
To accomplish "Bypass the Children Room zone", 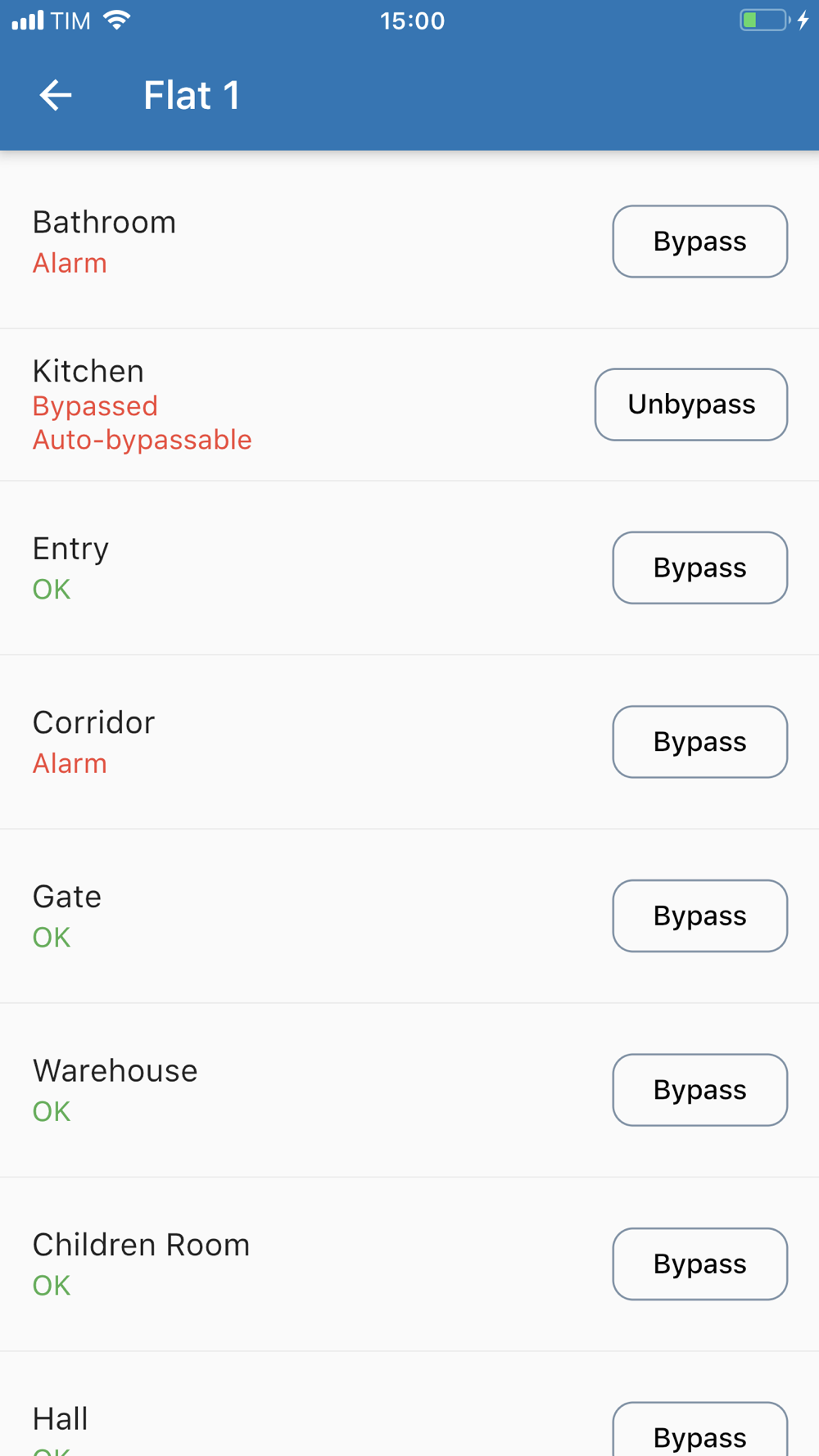I will click(700, 1264).
